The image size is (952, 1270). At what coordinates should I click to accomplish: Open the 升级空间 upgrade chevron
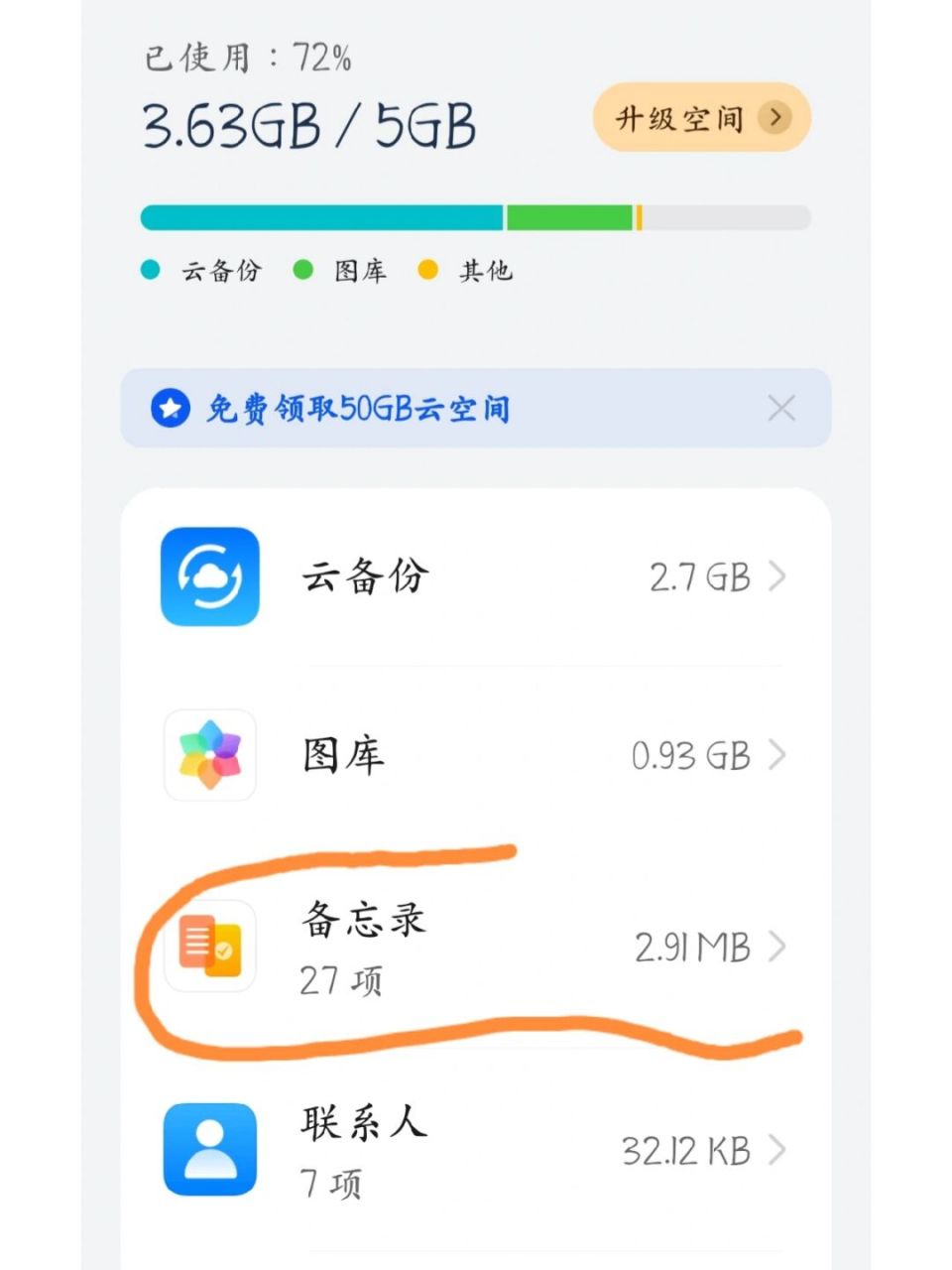(775, 117)
